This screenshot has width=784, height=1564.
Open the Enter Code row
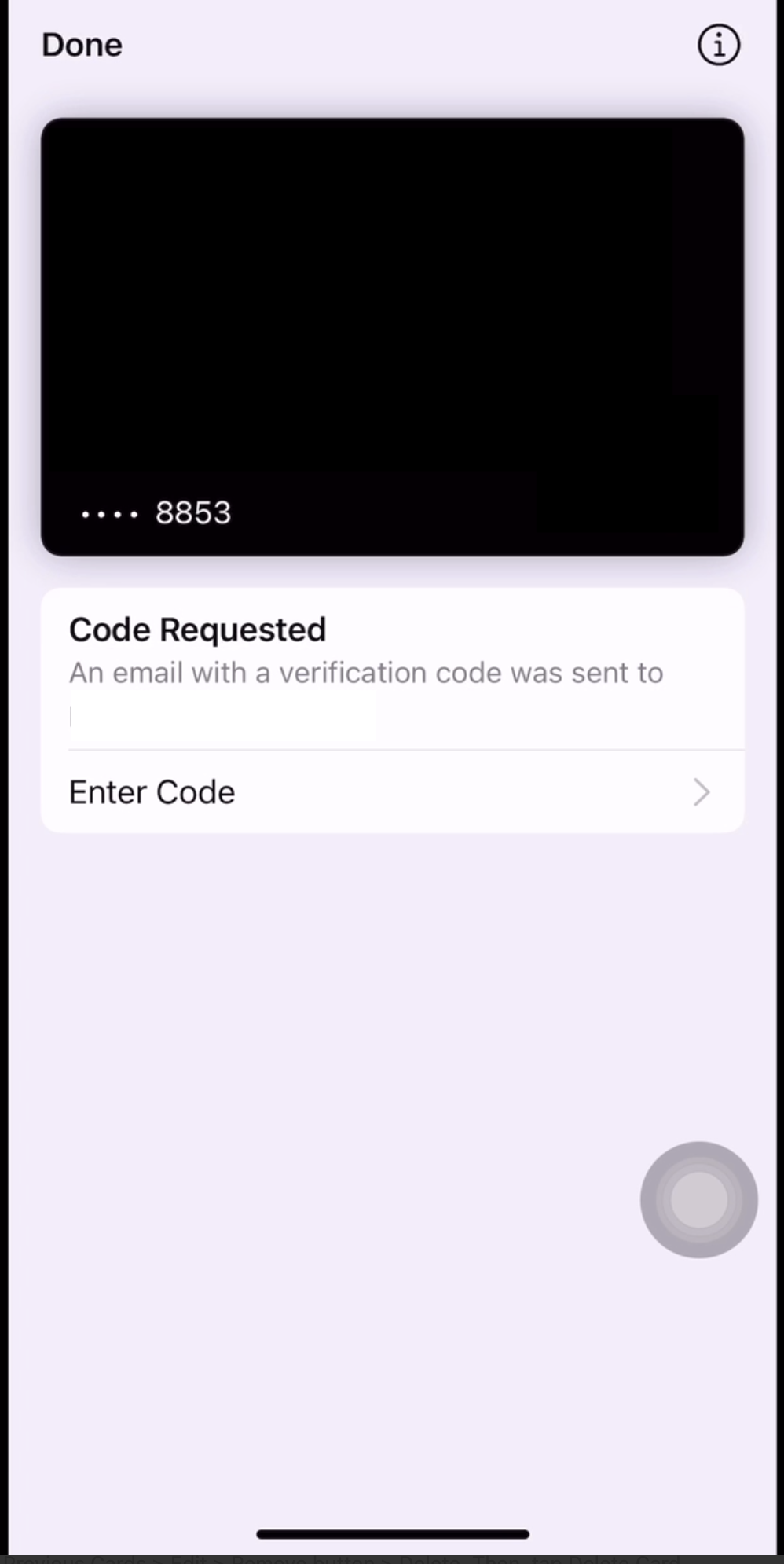(x=391, y=791)
